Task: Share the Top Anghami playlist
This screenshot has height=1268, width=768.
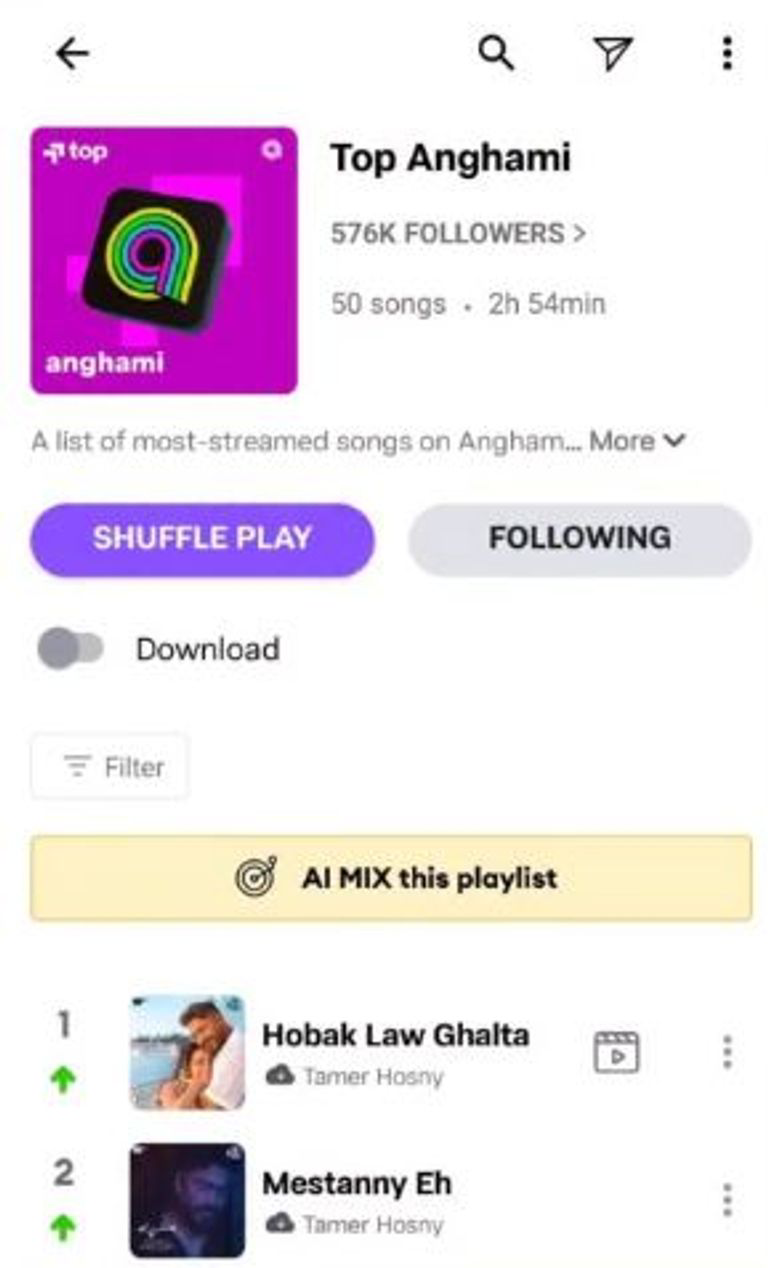Action: 614,53
